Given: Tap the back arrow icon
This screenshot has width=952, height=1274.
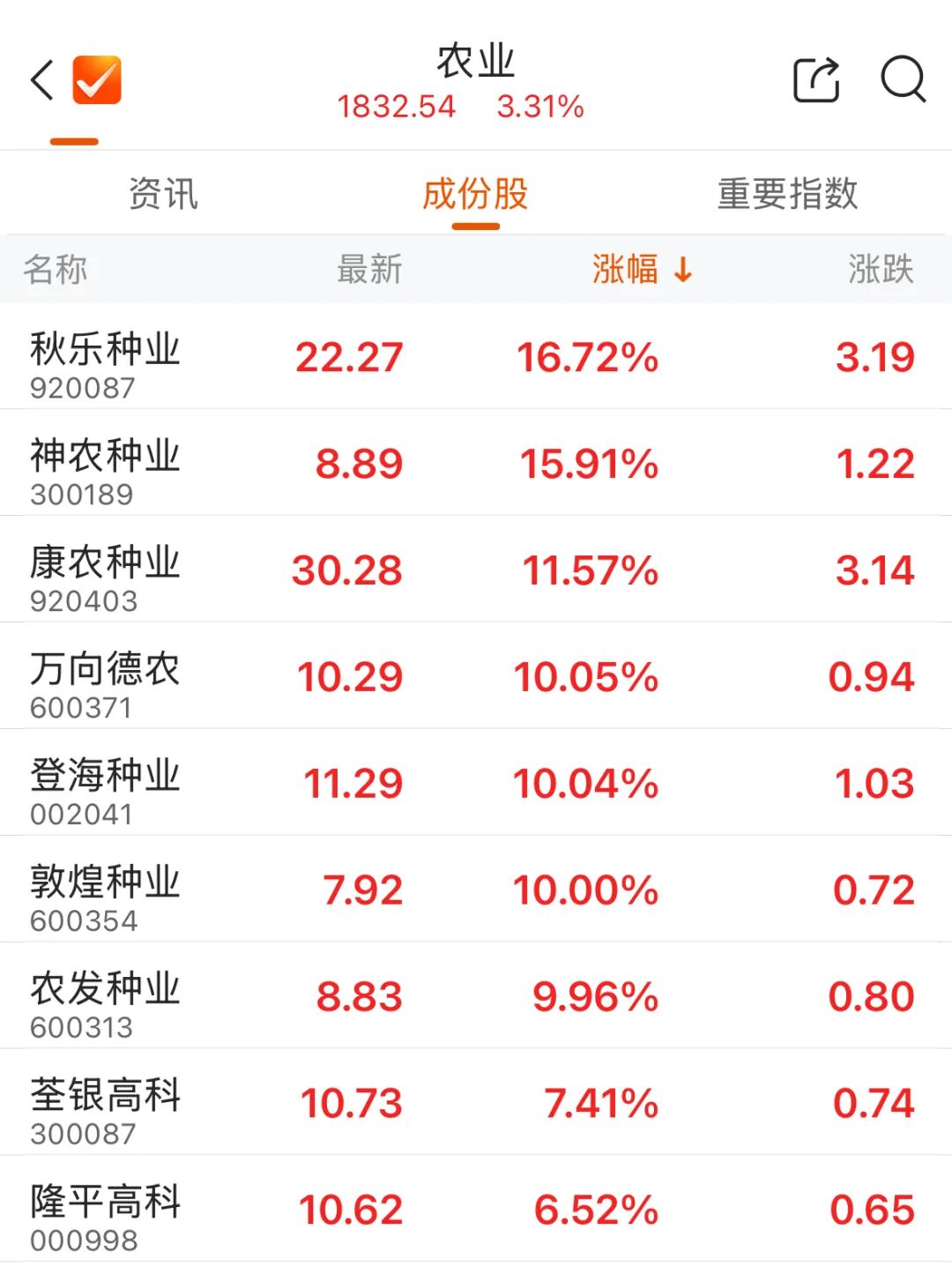Looking at the screenshot, I should pos(41,79).
